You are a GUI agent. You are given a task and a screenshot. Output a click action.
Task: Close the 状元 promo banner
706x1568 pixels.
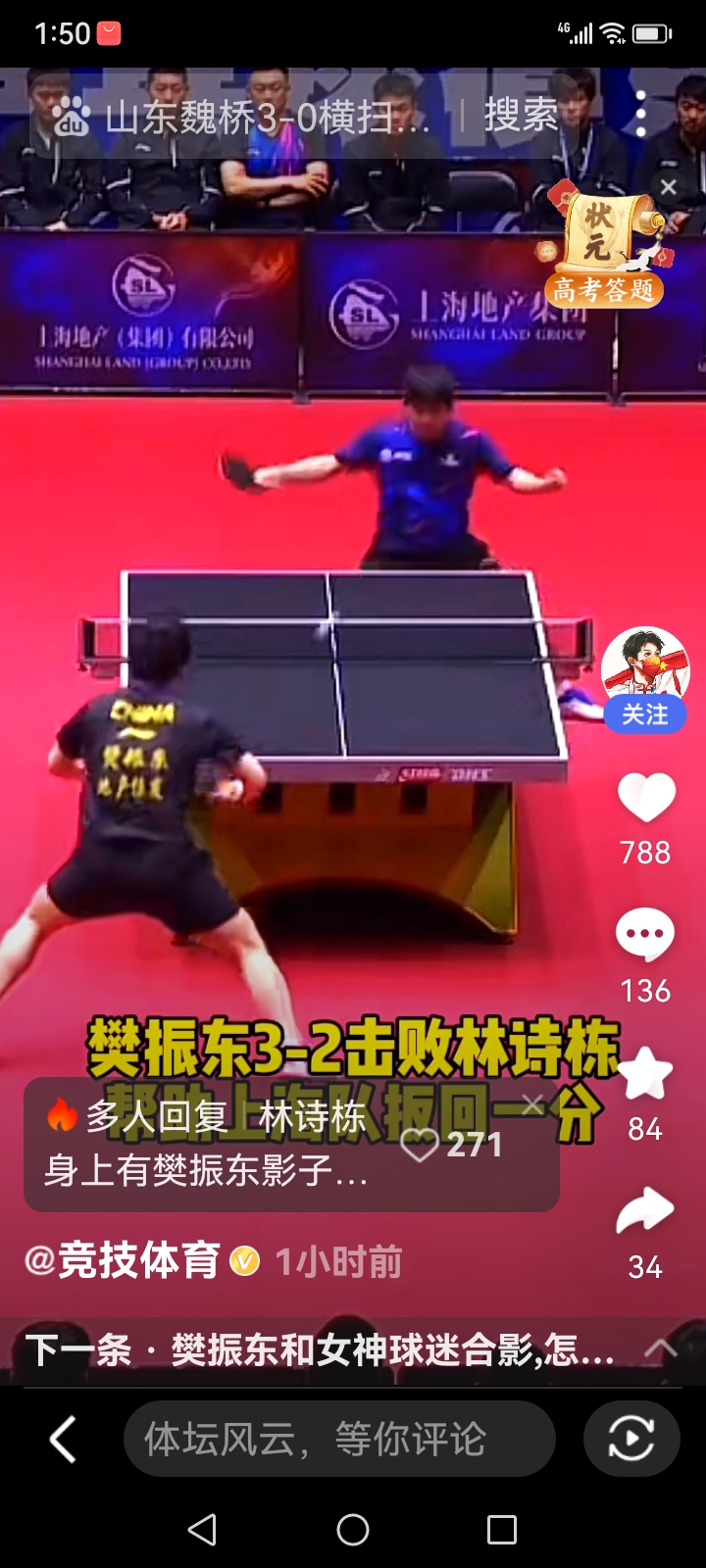pyautogui.click(x=670, y=186)
